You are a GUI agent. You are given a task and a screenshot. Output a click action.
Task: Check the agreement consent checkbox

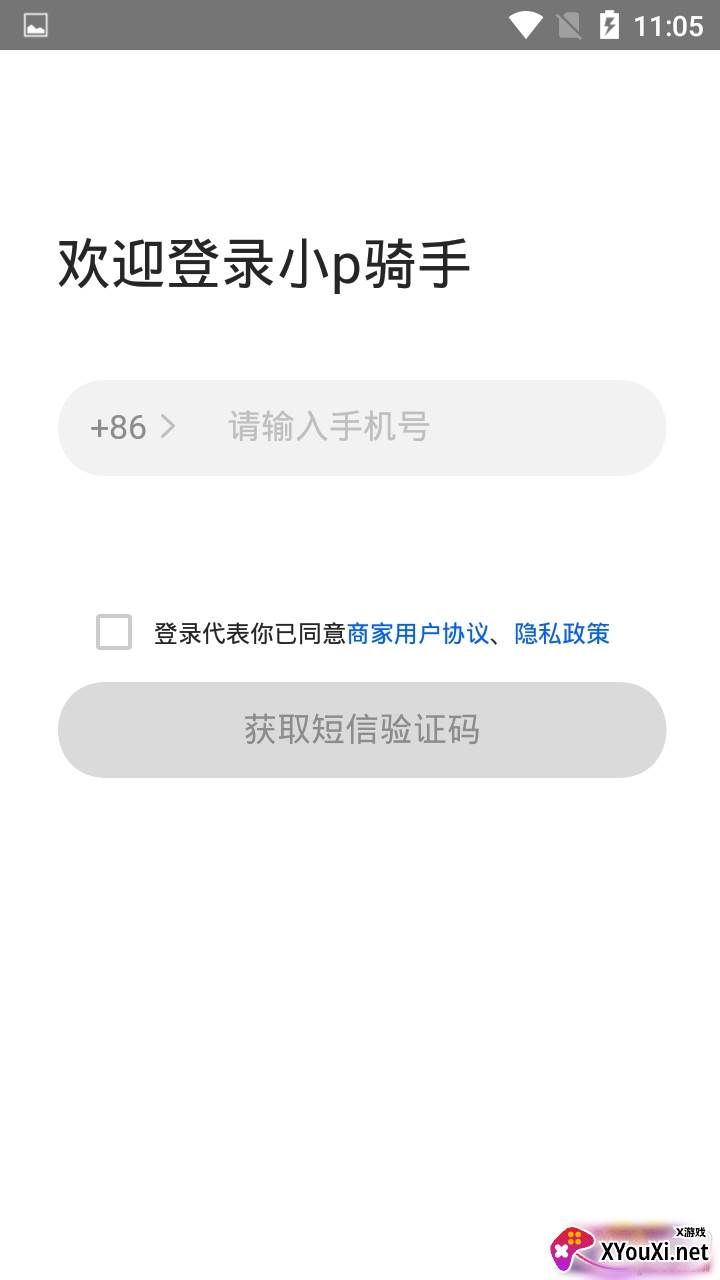pos(114,632)
